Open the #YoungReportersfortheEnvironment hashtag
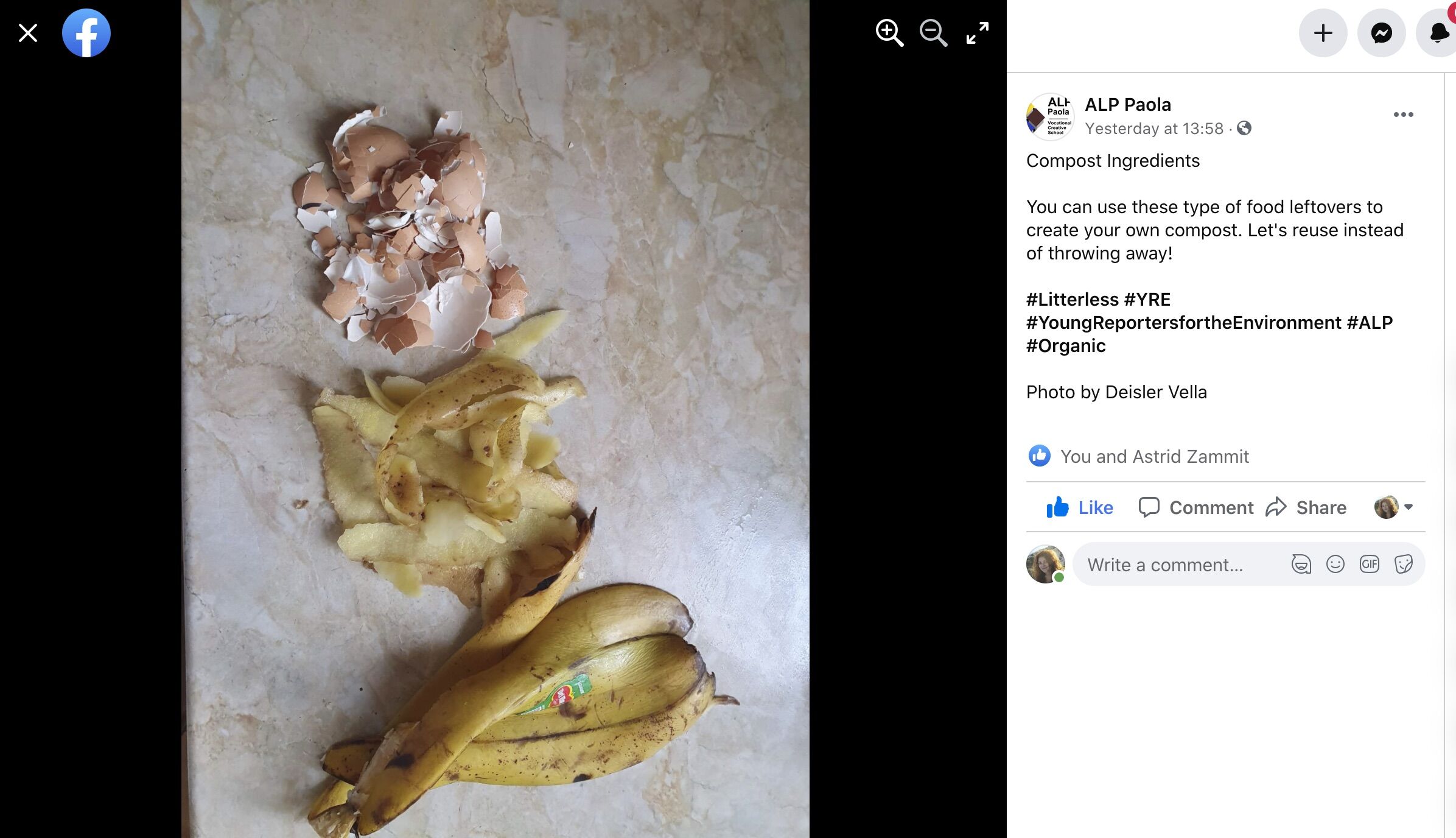The image size is (1456, 838). click(x=1183, y=323)
